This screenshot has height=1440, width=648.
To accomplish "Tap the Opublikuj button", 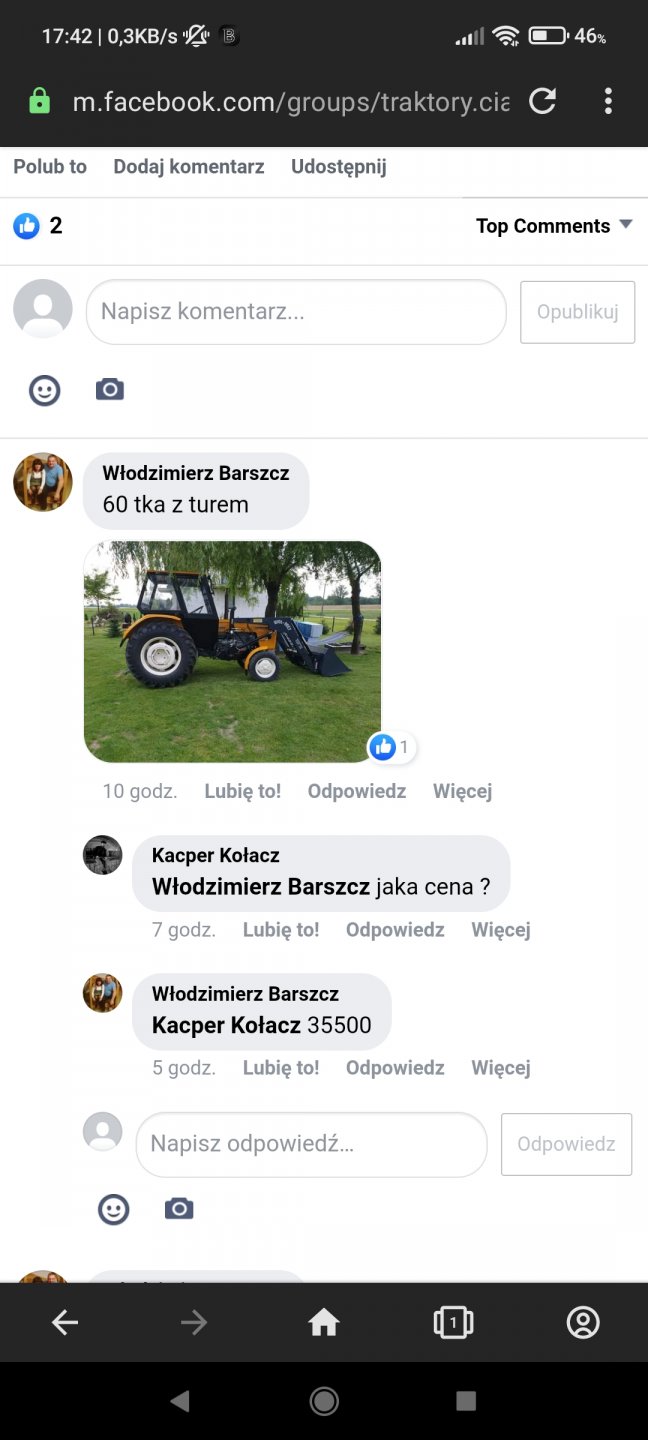I will click(x=577, y=312).
